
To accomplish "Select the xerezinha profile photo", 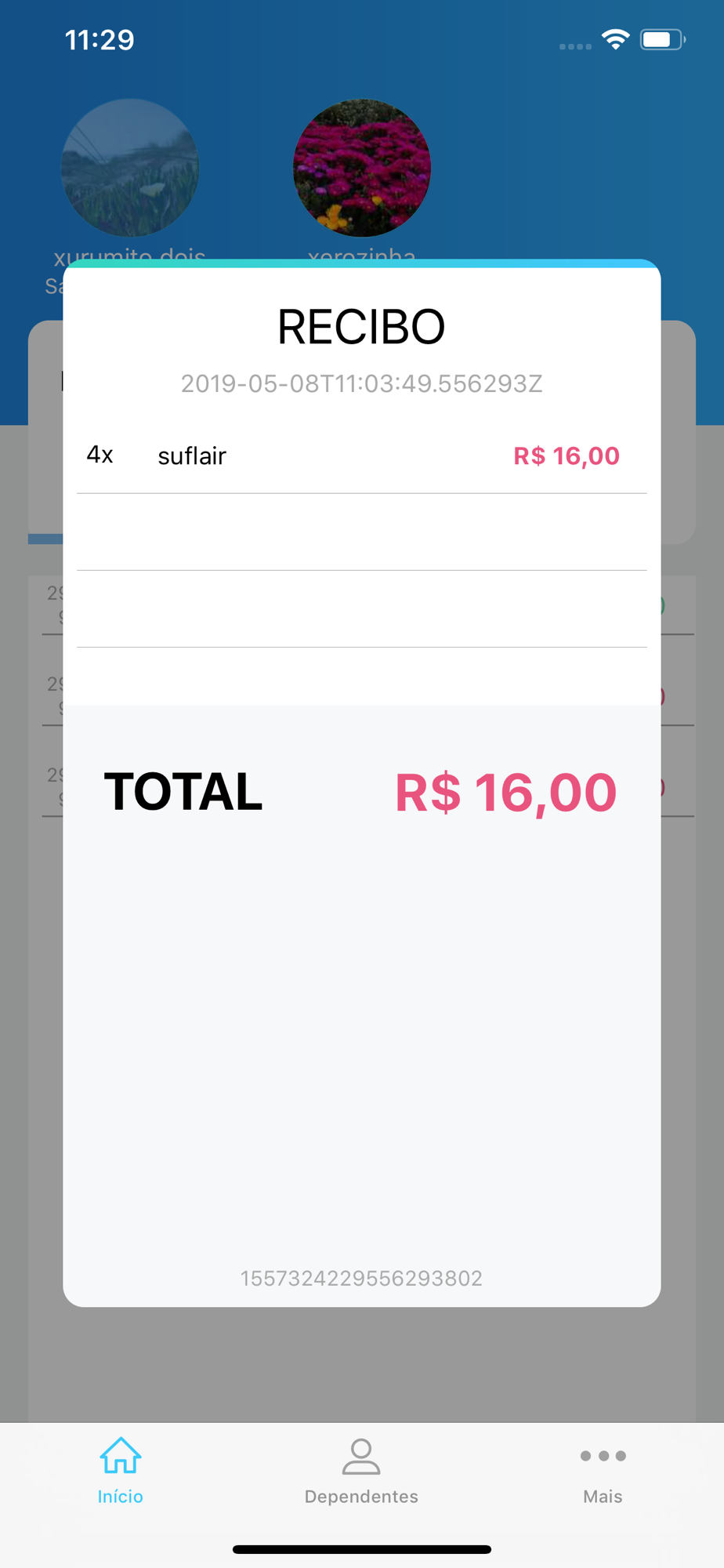I will (362, 168).
